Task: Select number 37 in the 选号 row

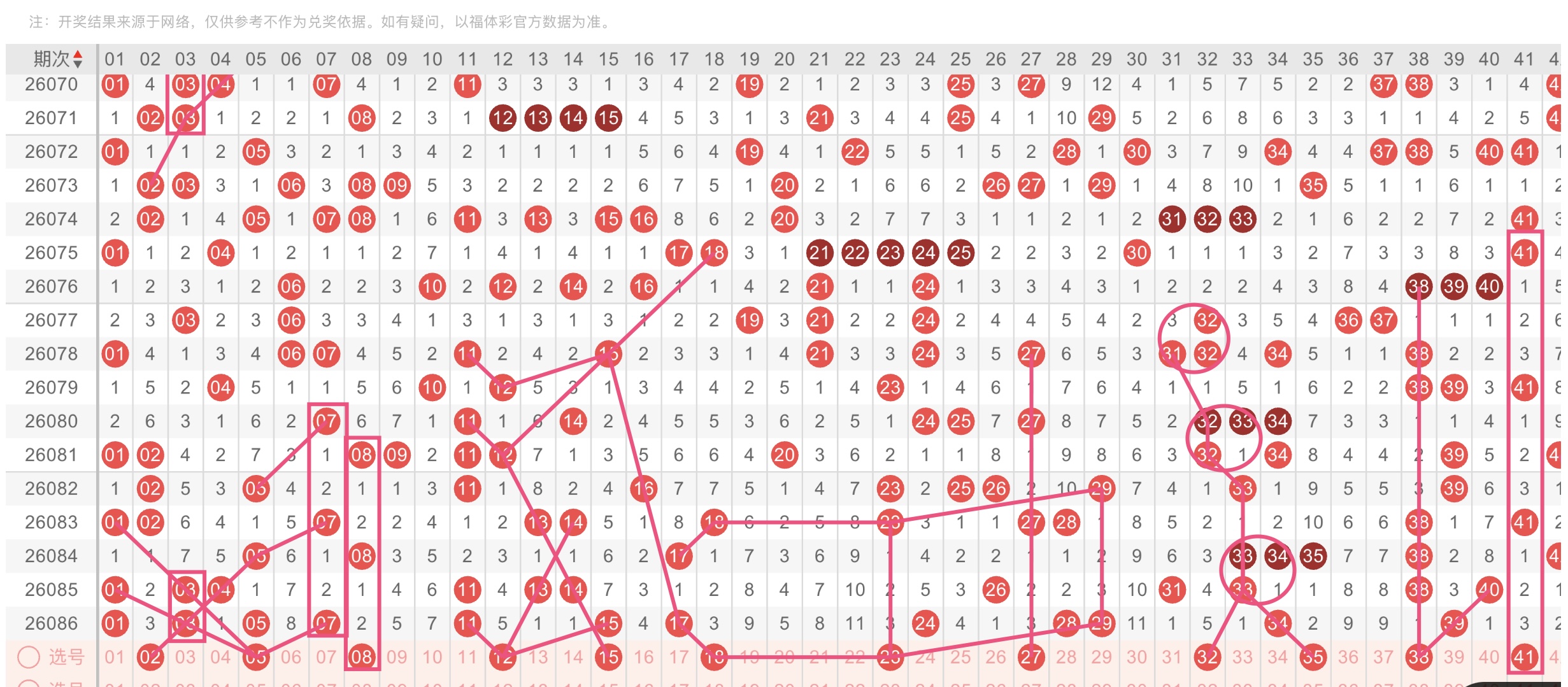Action: (1383, 657)
